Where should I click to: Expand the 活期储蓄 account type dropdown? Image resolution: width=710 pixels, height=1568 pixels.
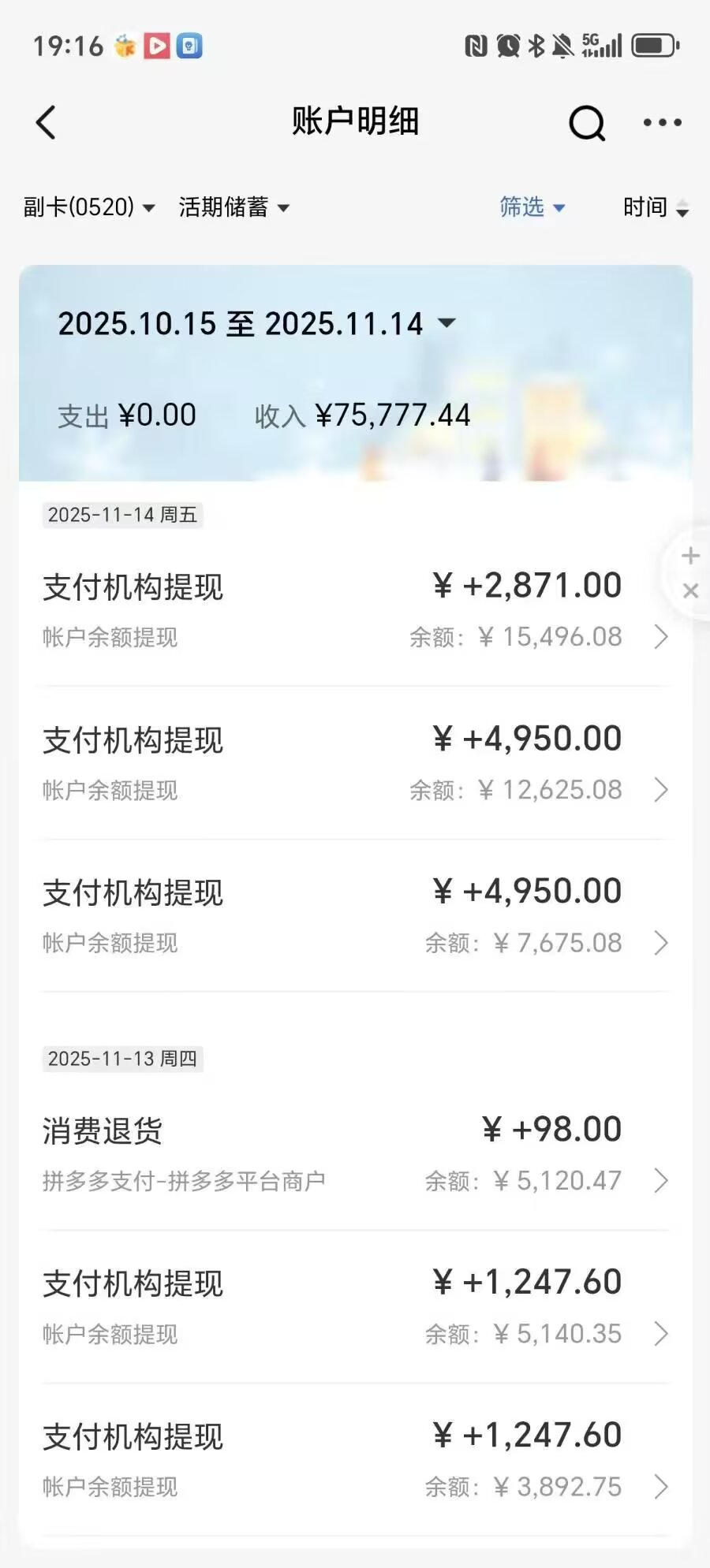click(x=234, y=207)
